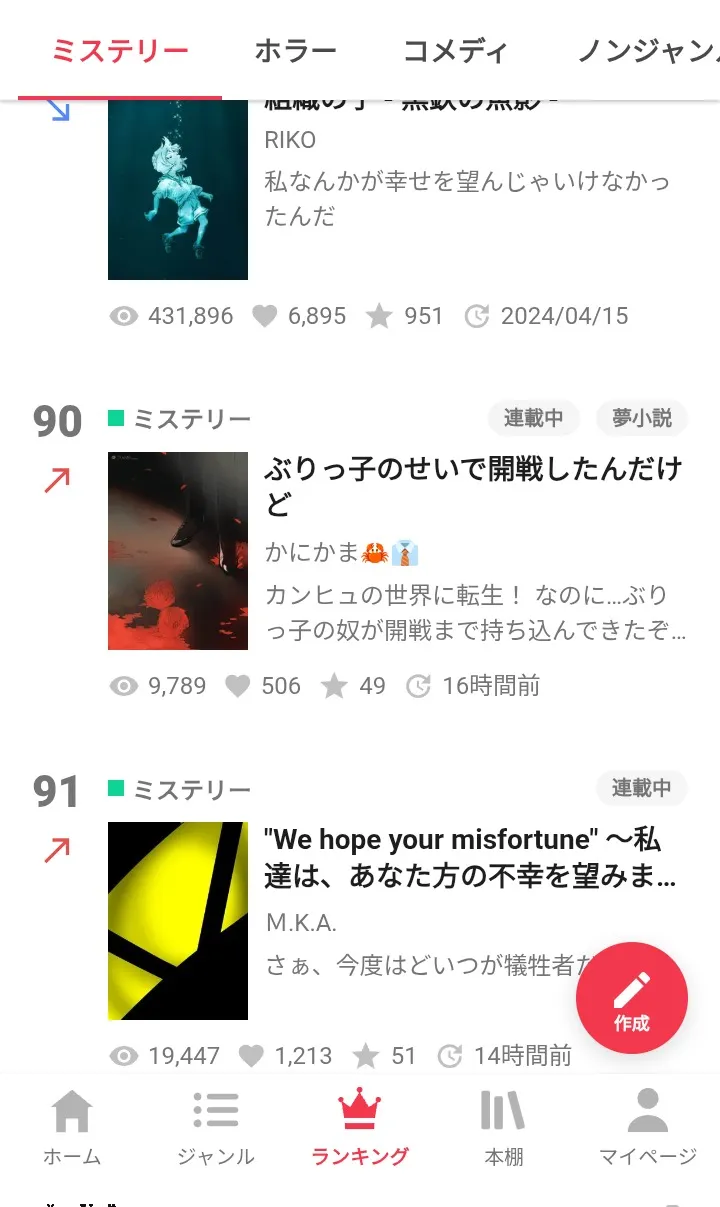Select the ランキング tab
The width and height of the screenshot is (720, 1207).
click(x=360, y=1128)
